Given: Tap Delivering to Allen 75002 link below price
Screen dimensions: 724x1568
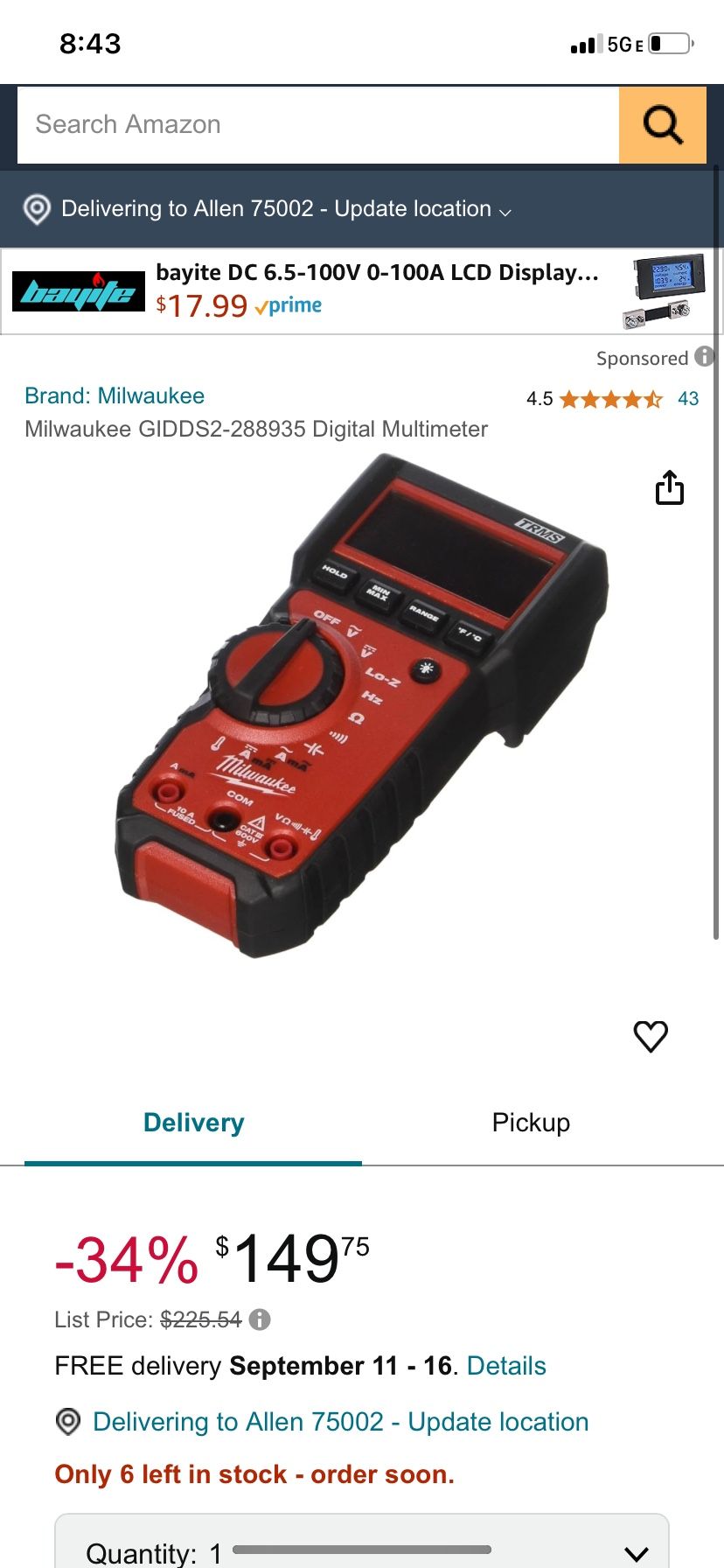Looking at the screenshot, I should point(340,1422).
